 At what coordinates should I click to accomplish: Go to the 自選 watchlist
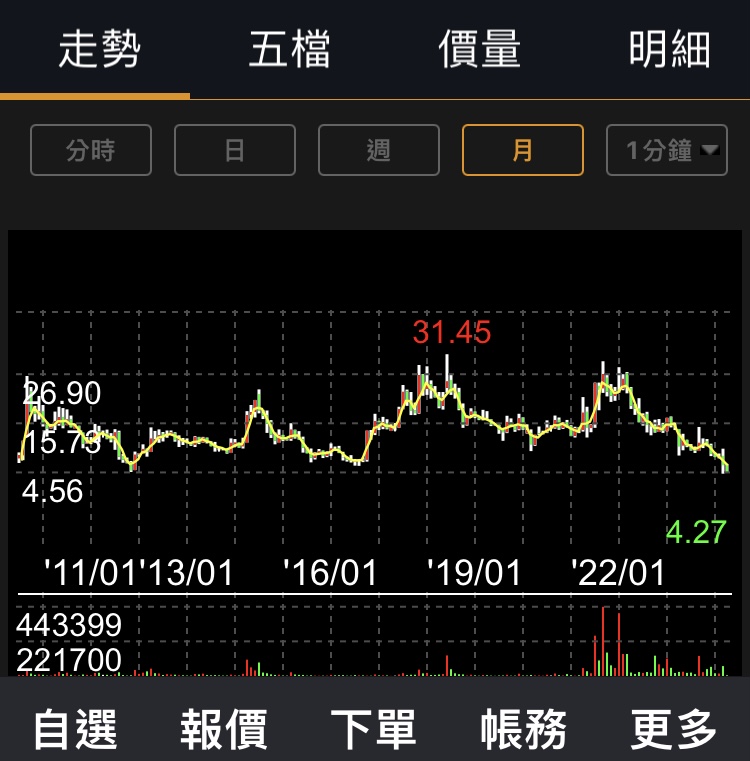75,728
